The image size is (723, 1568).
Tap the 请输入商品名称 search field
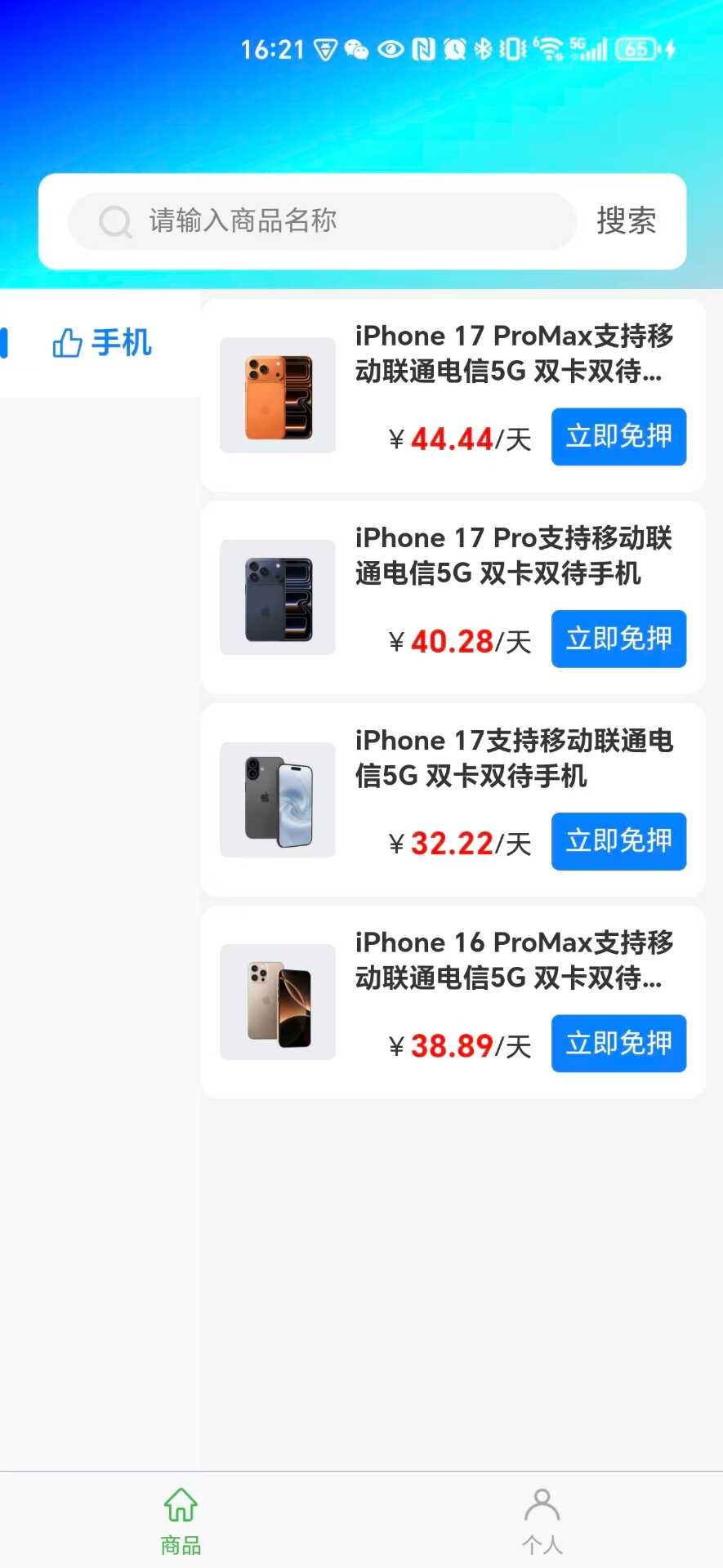[327, 221]
